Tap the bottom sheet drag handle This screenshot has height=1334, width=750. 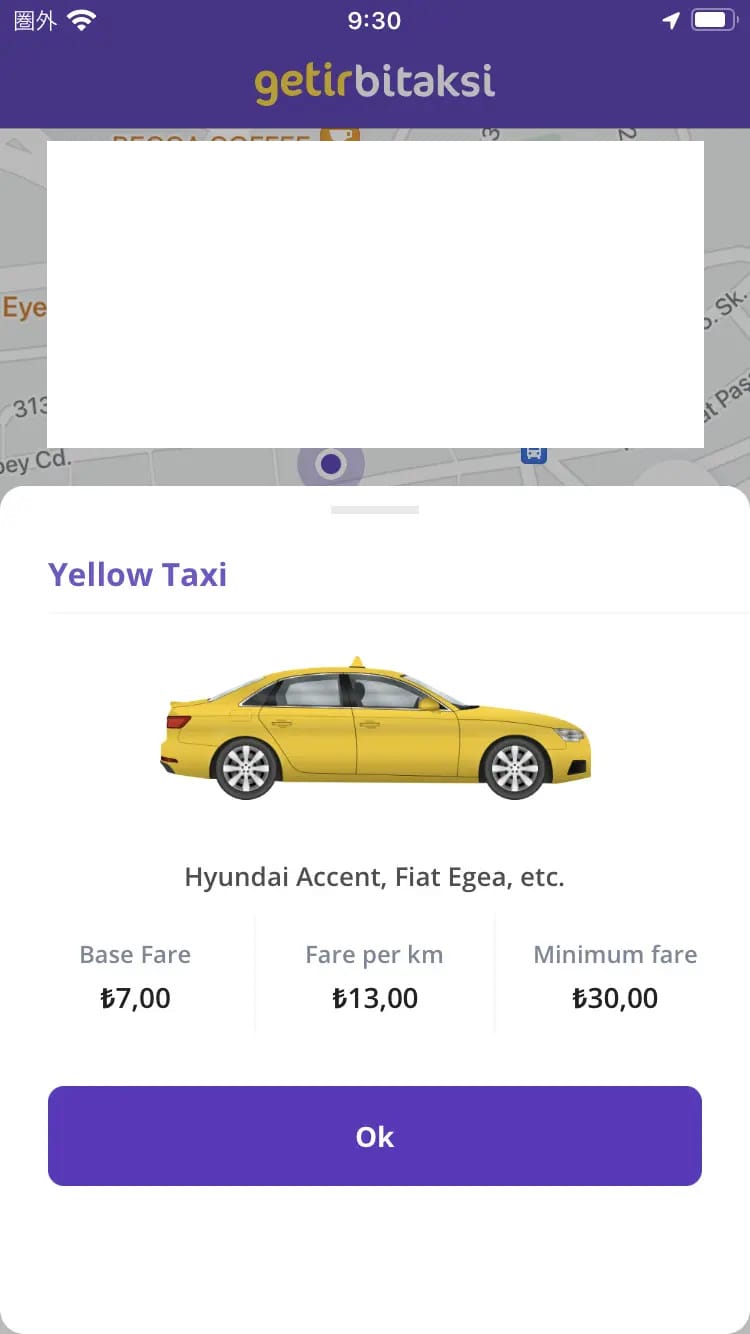tap(375, 510)
